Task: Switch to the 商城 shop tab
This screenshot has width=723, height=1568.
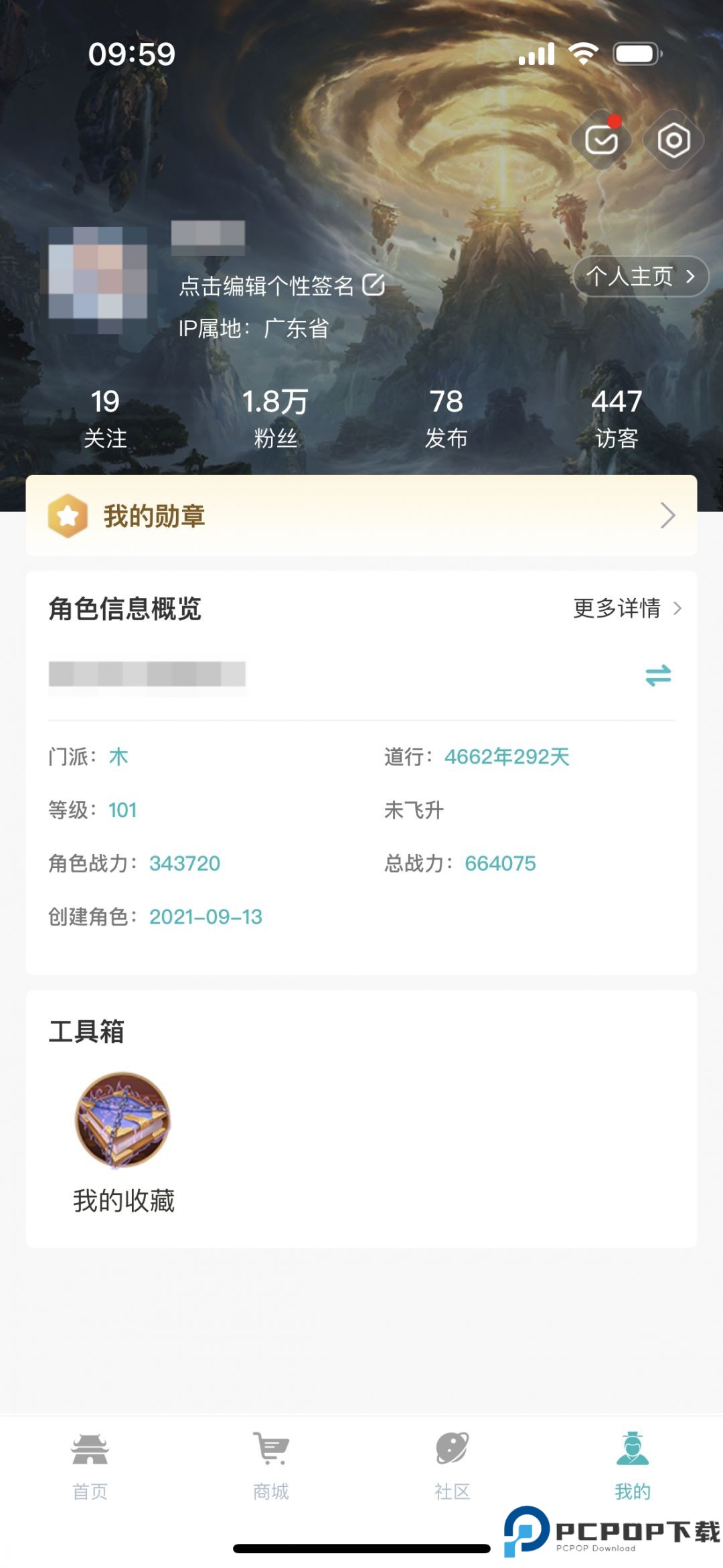Action: point(271,1467)
